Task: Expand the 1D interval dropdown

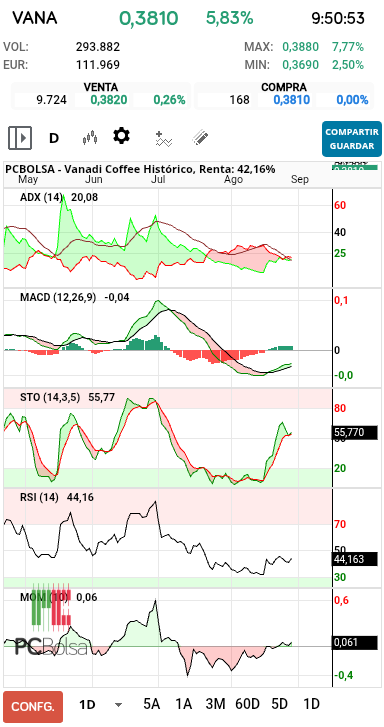Action: pos(100,705)
